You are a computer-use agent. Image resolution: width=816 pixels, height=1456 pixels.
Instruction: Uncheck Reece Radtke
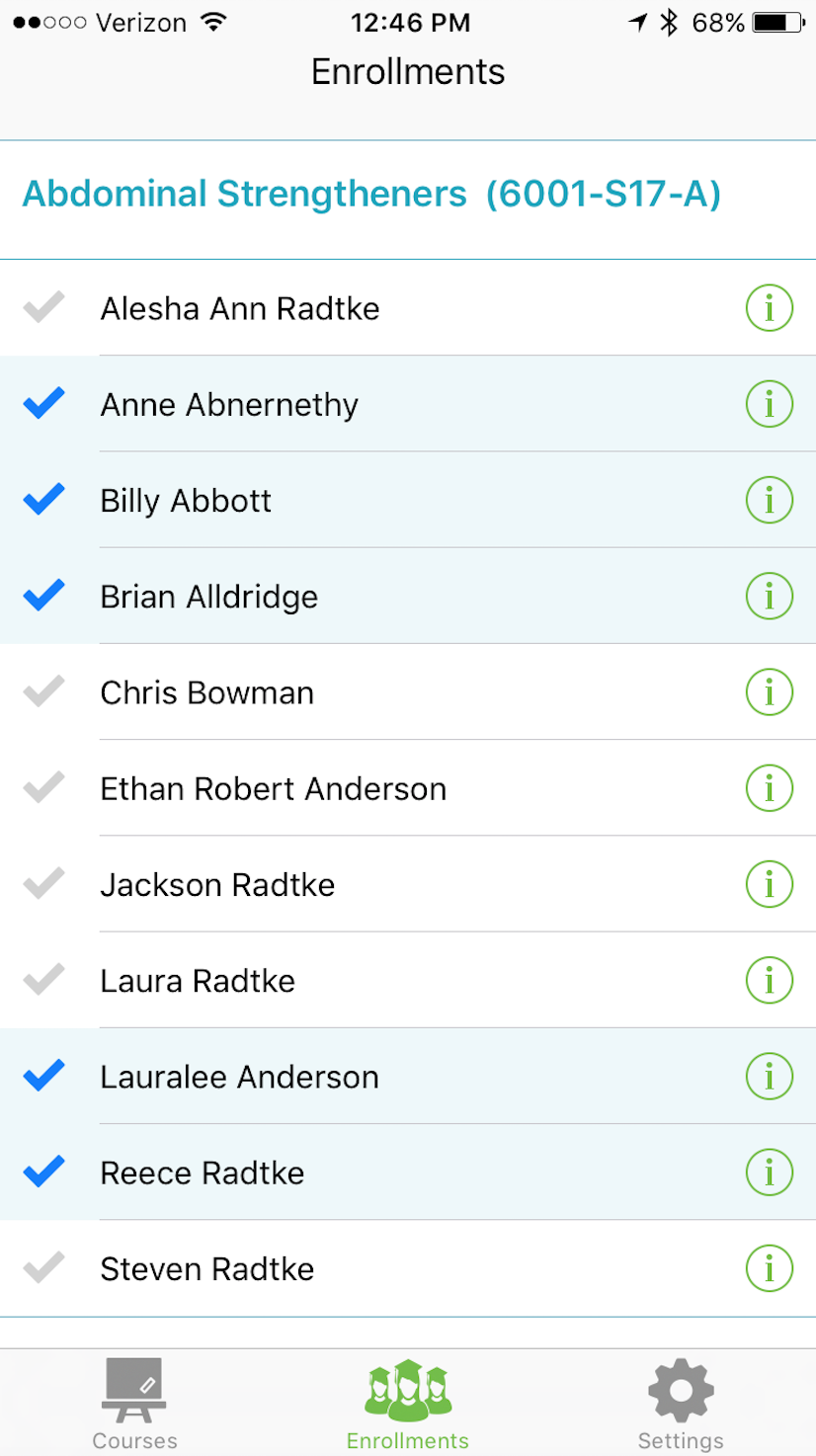(x=43, y=1171)
